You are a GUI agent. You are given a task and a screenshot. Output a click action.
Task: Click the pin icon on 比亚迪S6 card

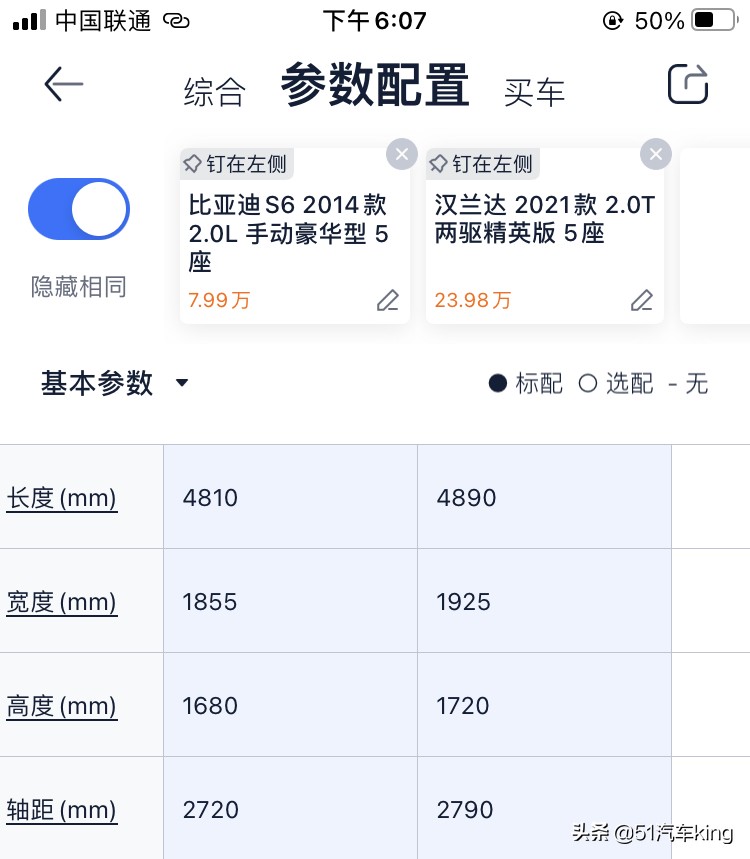tap(191, 163)
